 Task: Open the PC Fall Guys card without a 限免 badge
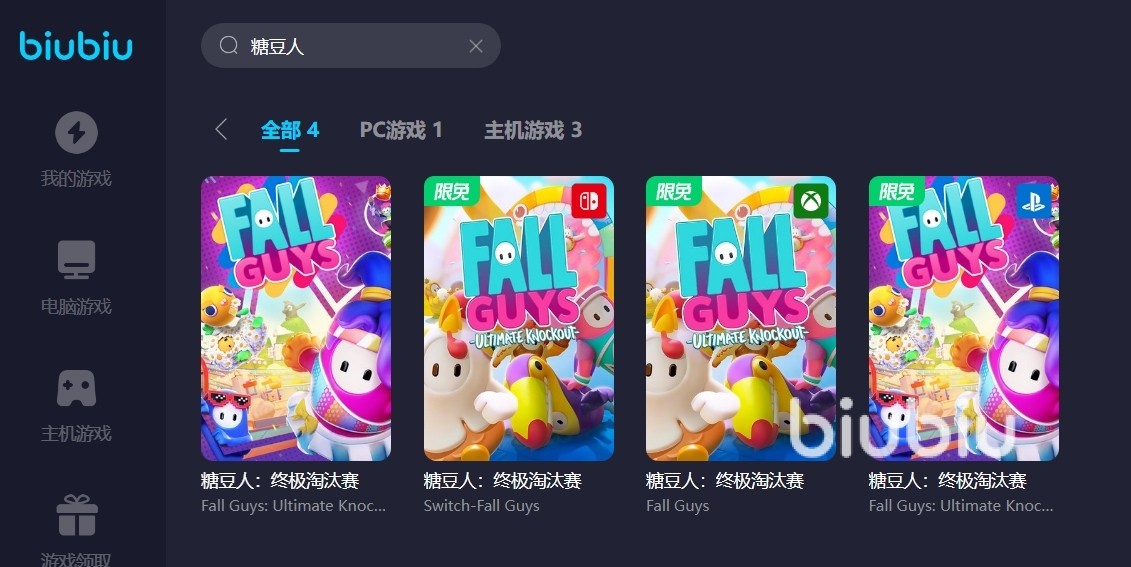[296, 318]
